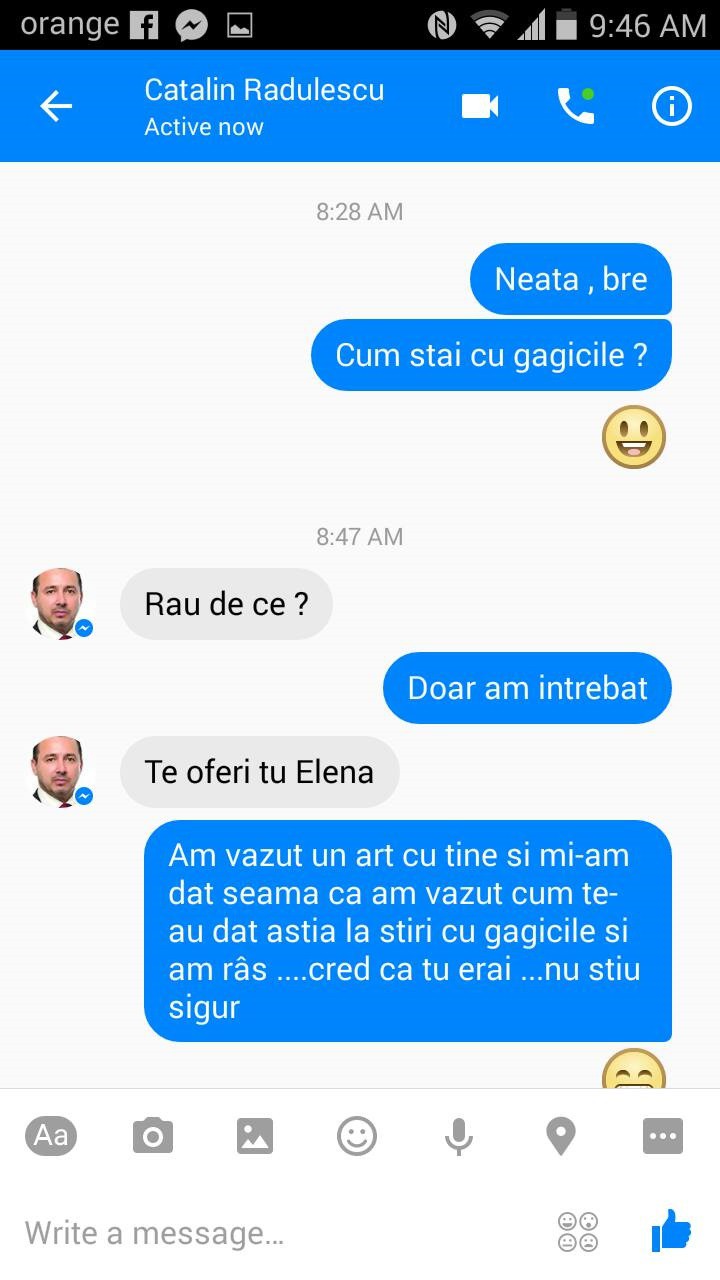
Task: Go back to the conversations list
Action: 56,106
